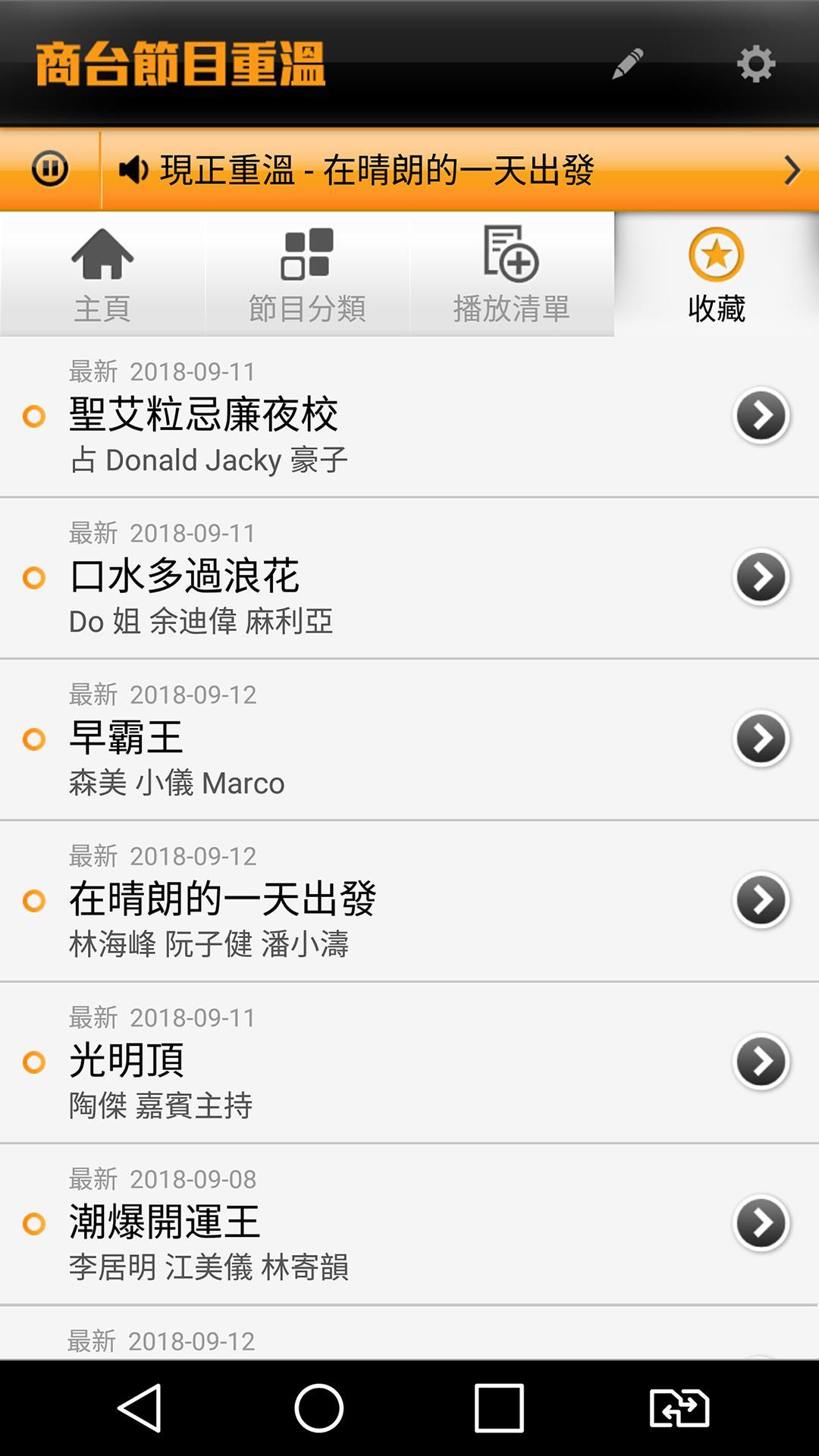Switch to the 播放清單 tab
Image resolution: width=819 pixels, height=1456 pixels.
[512, 274]
